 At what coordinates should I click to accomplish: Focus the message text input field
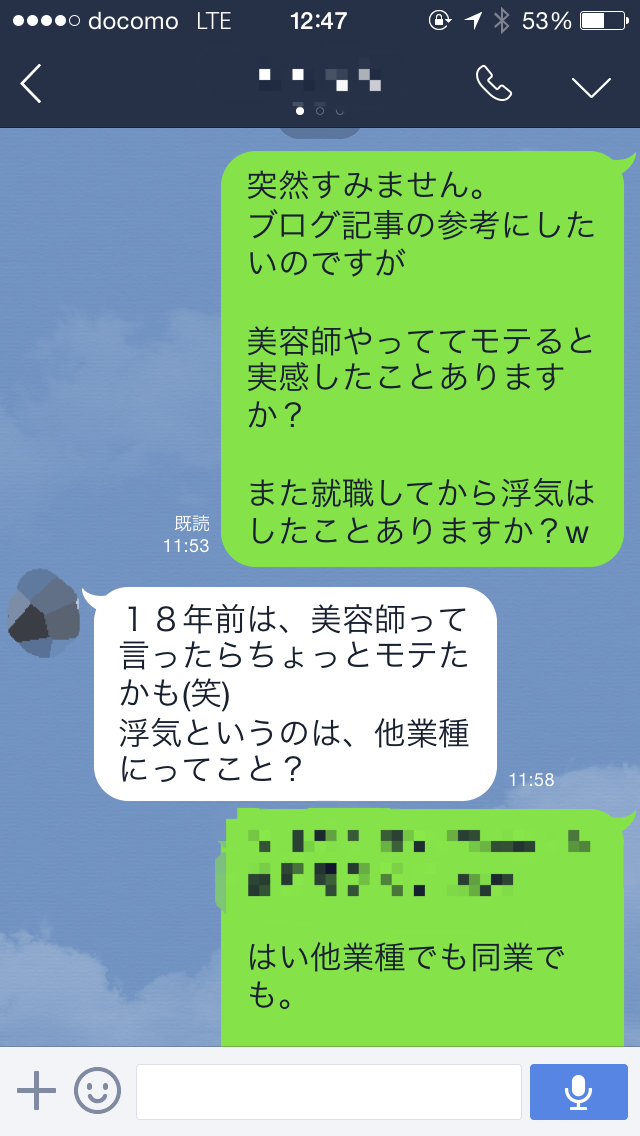pyautogui.click(x=328, y=1091)
